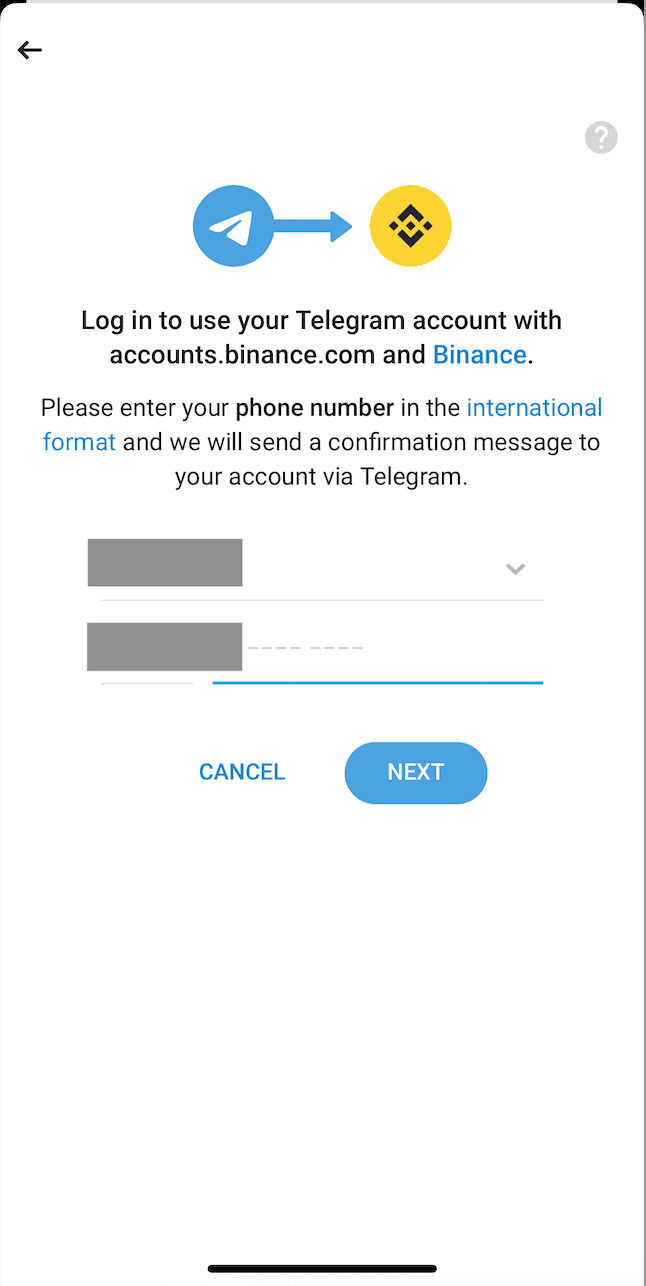Cancel the Telegram login
646x1286 pixels.
pyautogui.click(x=242, y=772)
